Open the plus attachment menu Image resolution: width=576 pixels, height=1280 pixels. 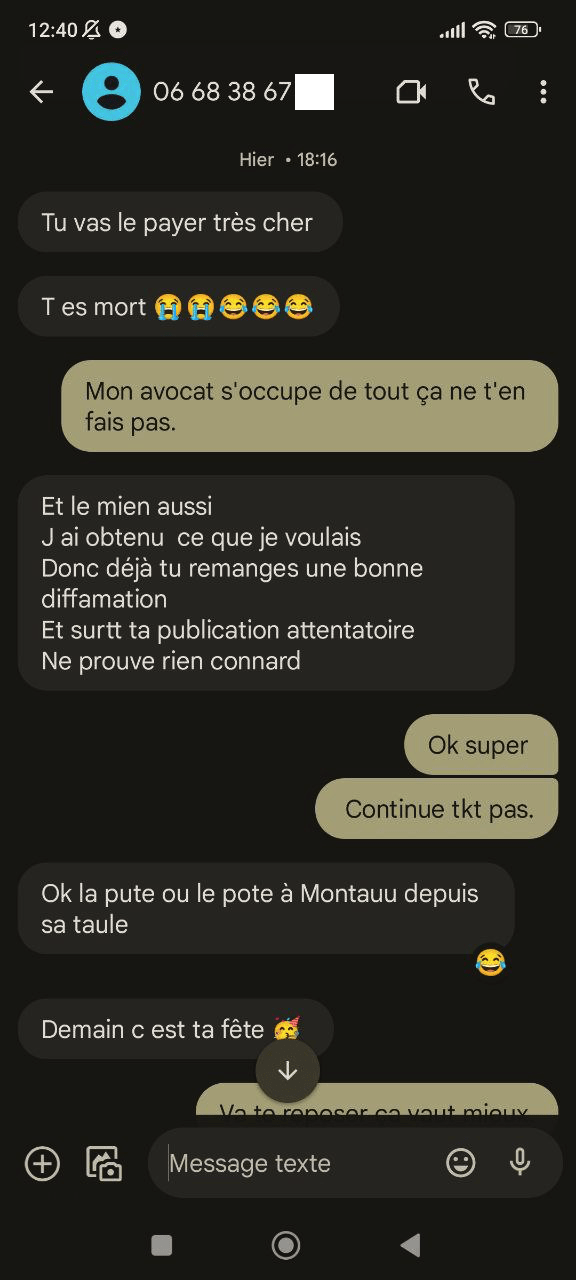coord(42,1163)
